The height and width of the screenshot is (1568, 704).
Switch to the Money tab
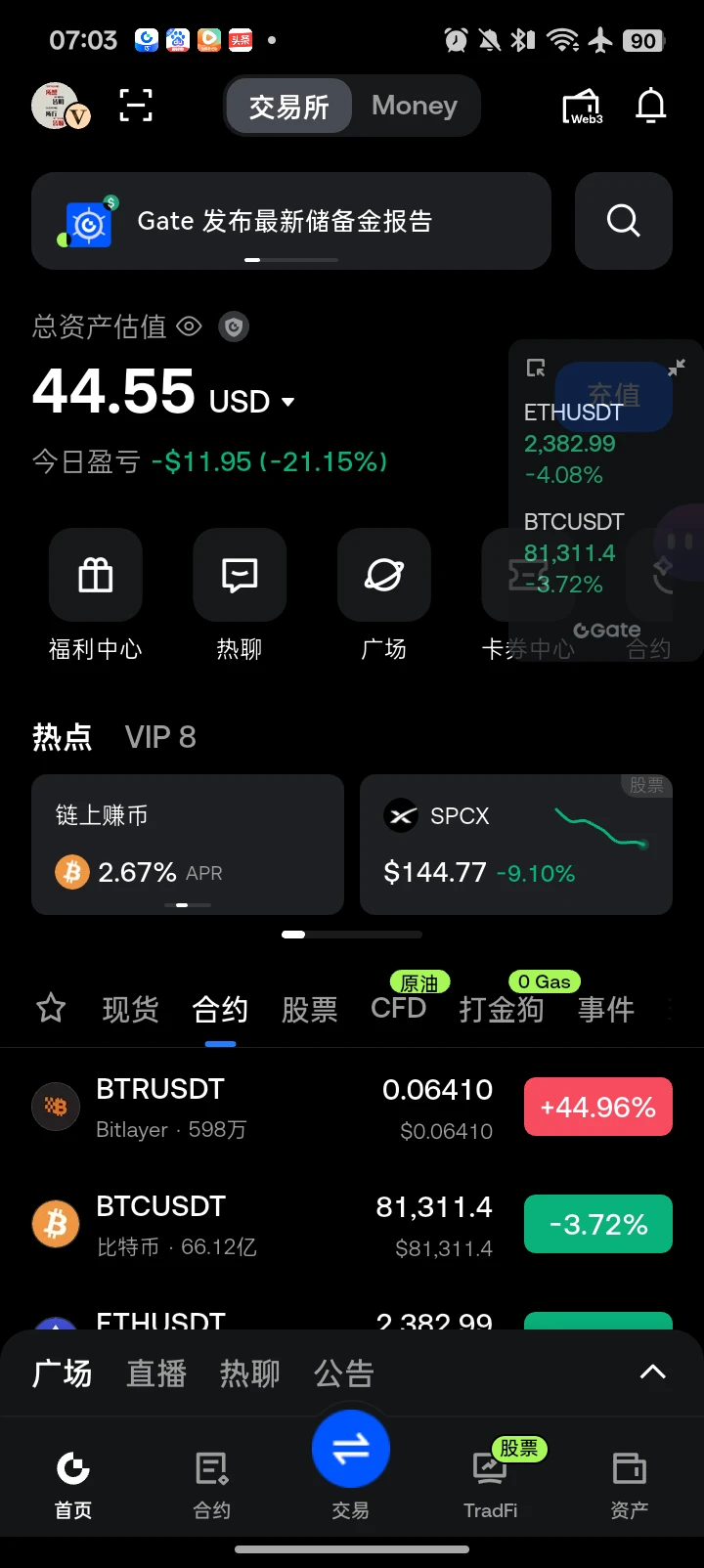[415, 106]
